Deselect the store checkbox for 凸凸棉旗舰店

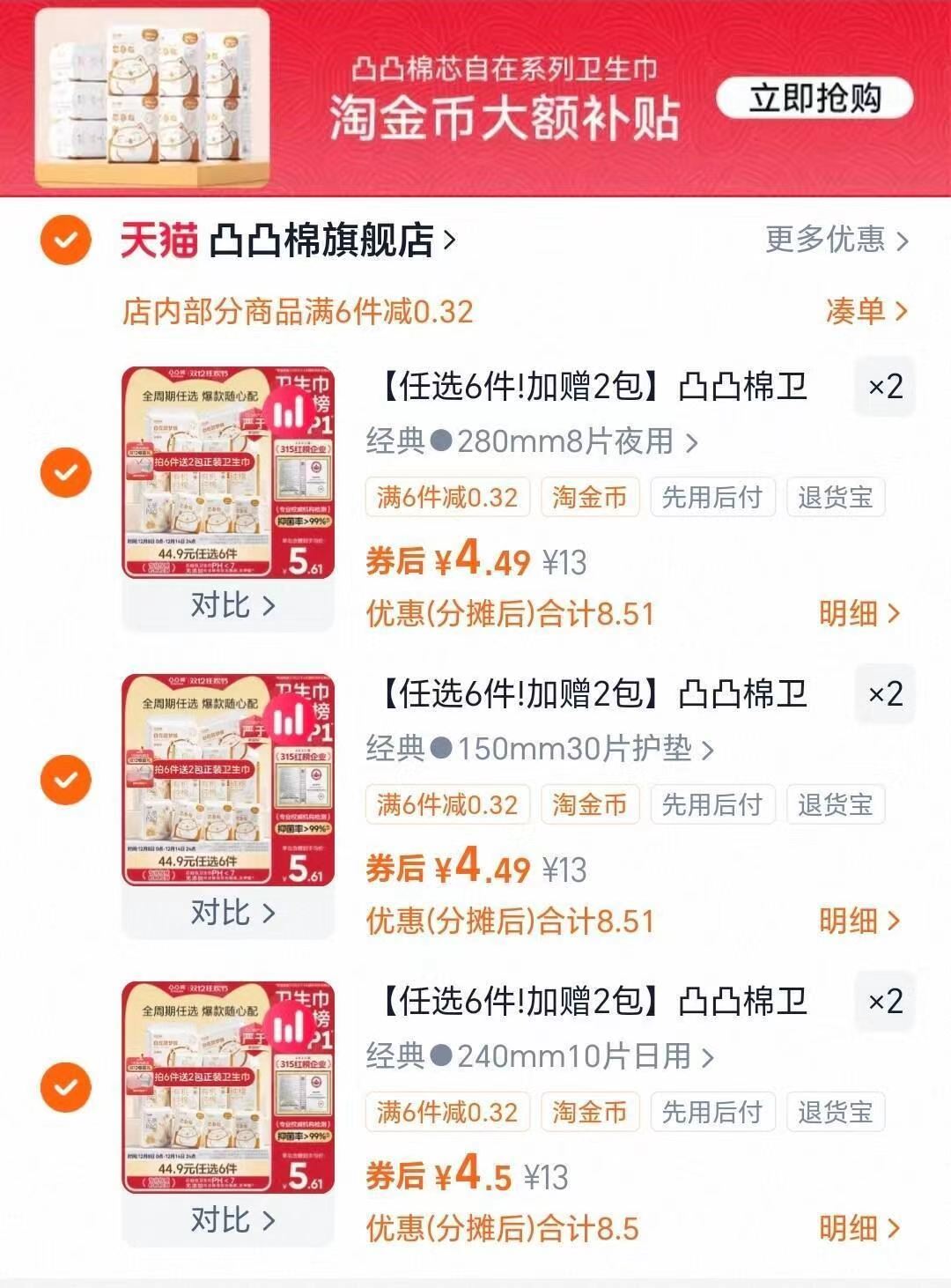tap(66, 237)
